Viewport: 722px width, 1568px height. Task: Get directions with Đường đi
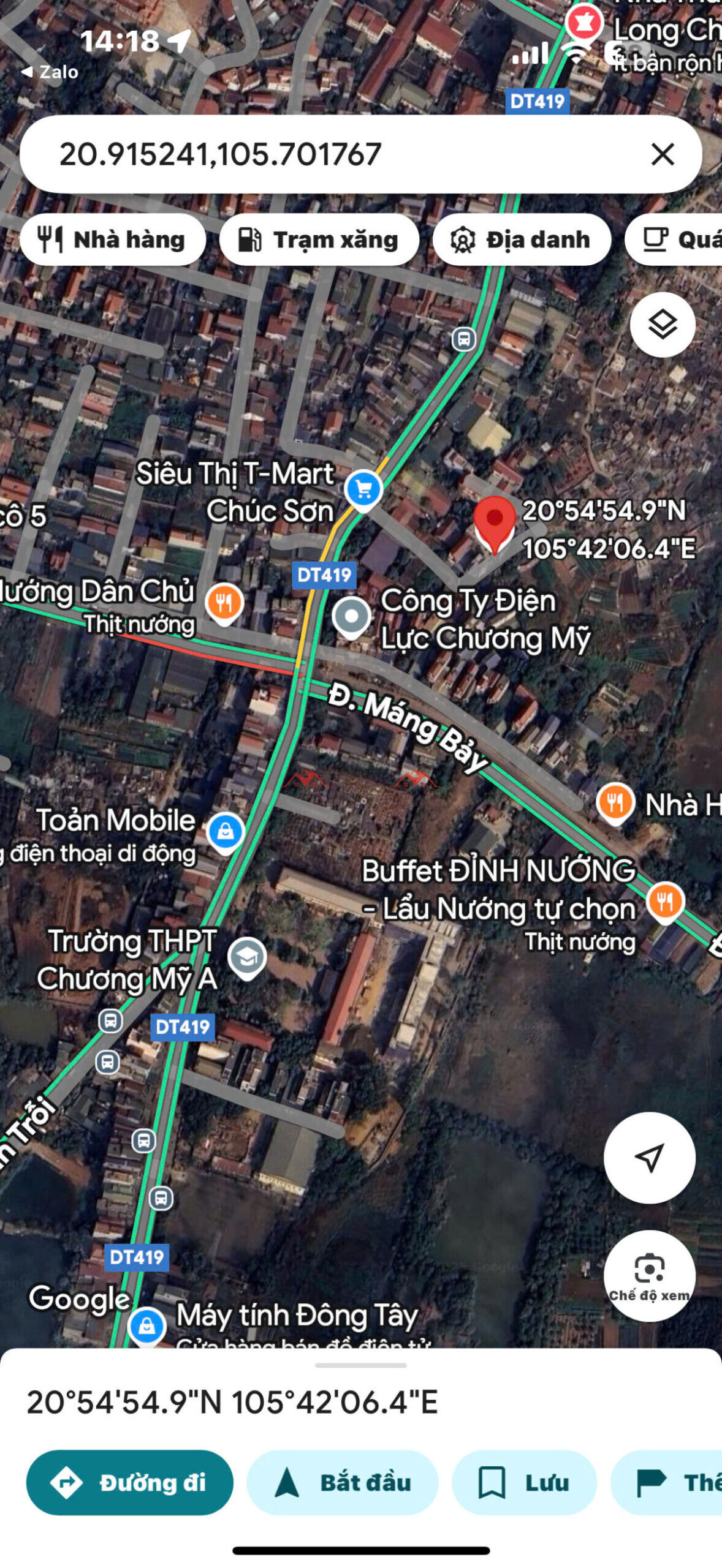[x=129, y=1482]
